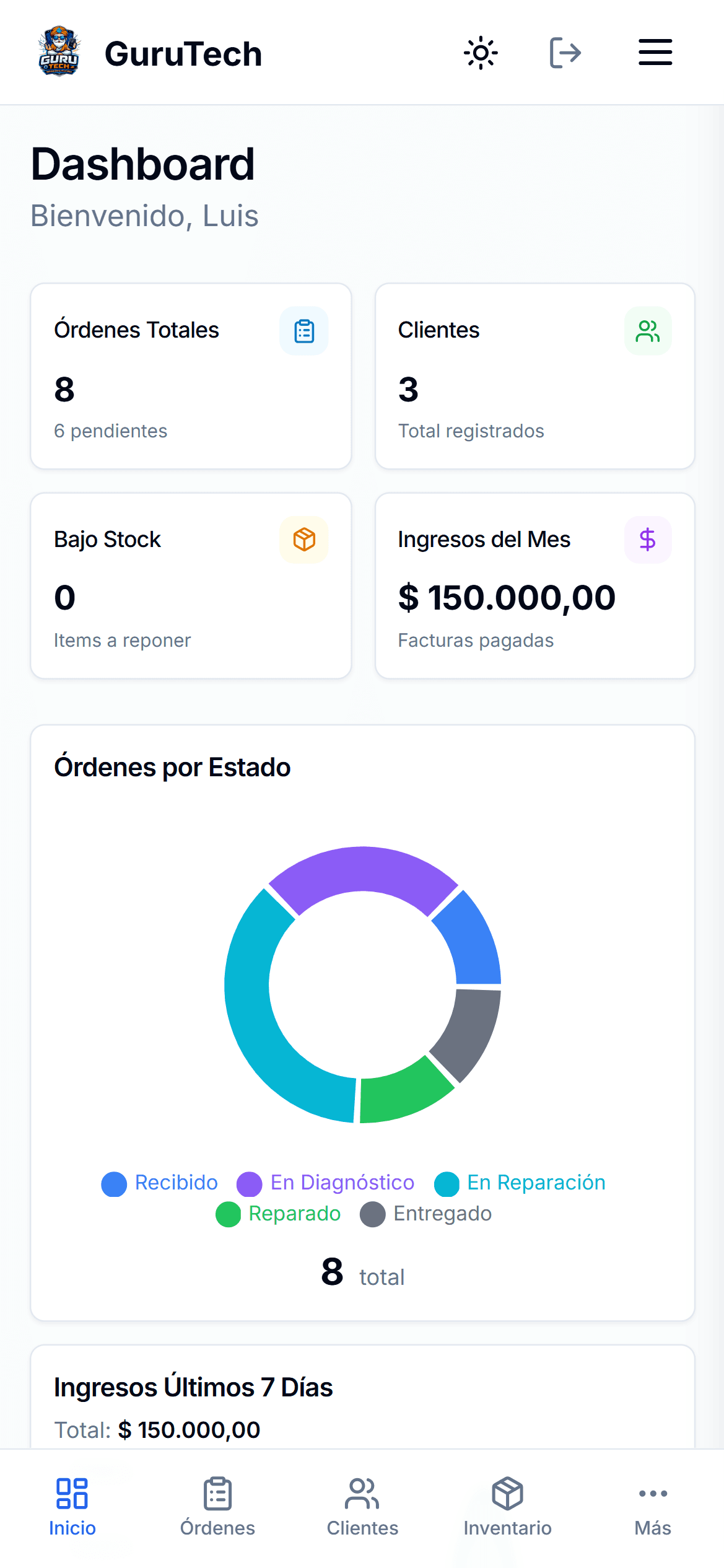The width and height of the screenshot is (724, 1568).
Task: Open the Bajo Stock card
Action: tap(191, 585)
